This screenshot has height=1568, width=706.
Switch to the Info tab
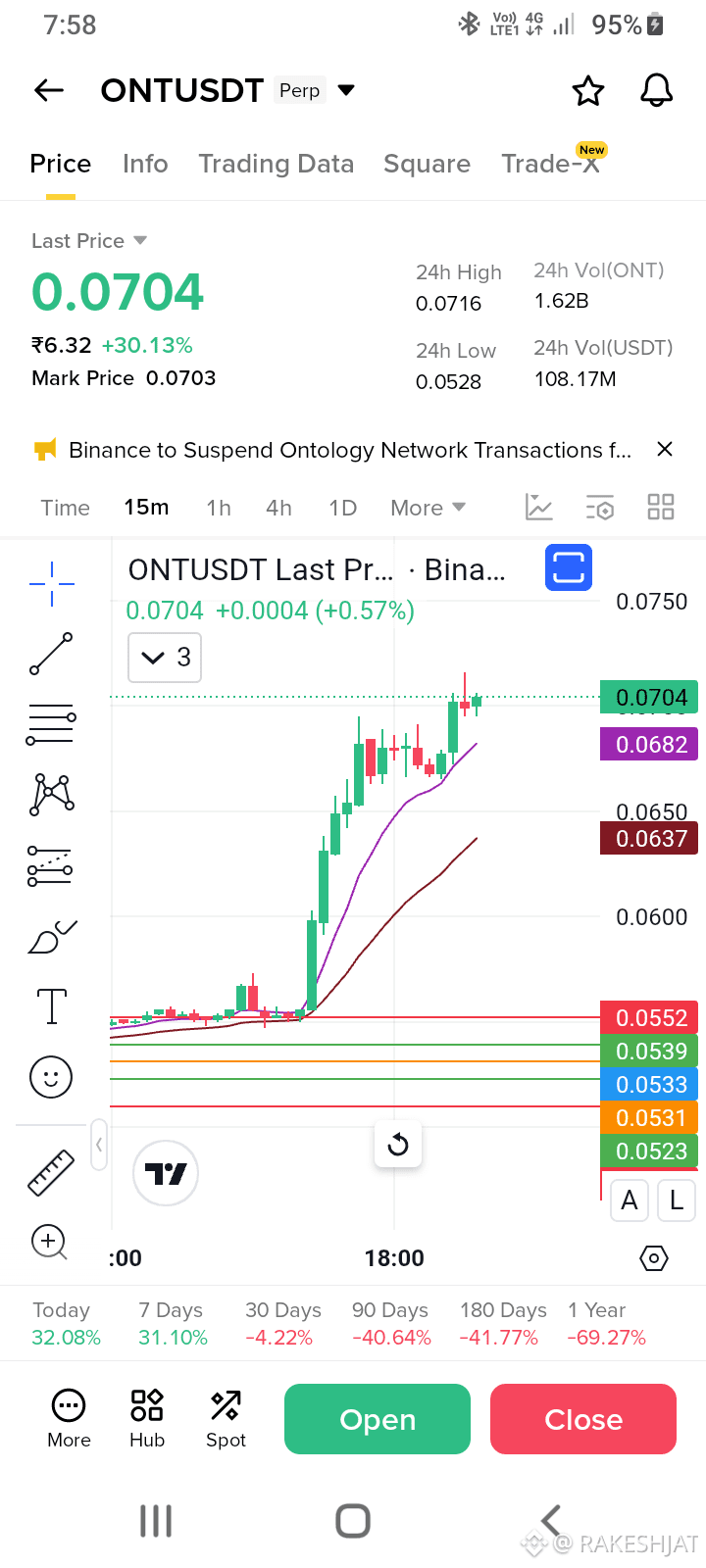pyautogui.click(x=145, y=164)
